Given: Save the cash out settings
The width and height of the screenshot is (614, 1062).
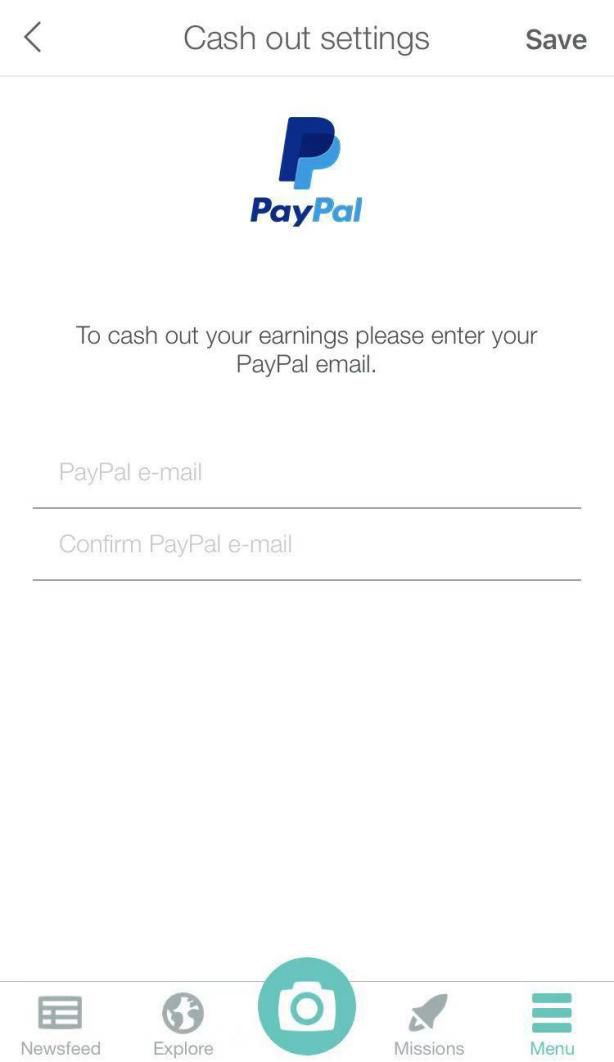Looking at the screenshot, I should [556, 39].
